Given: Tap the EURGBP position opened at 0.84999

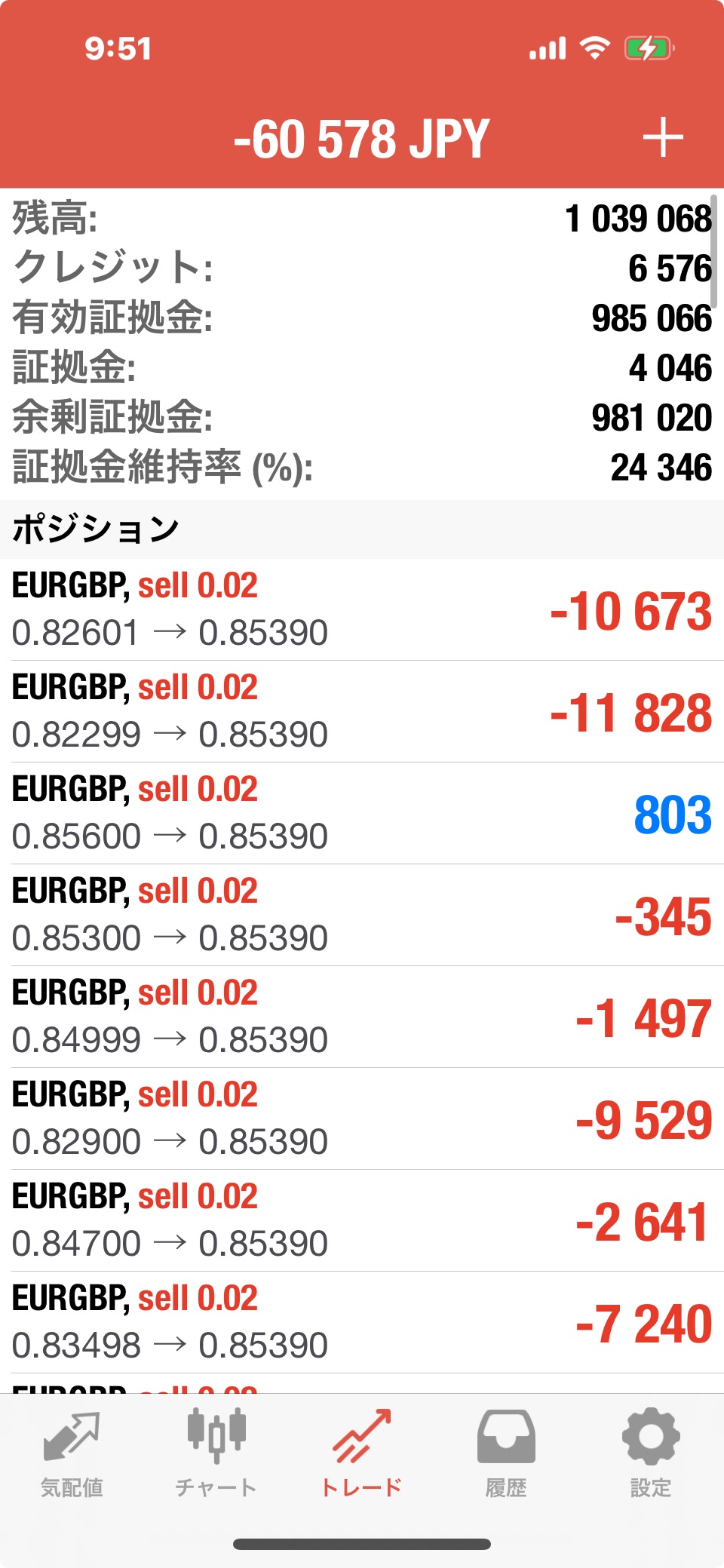Looking at the screenshot, I should tap(362, 1017).
